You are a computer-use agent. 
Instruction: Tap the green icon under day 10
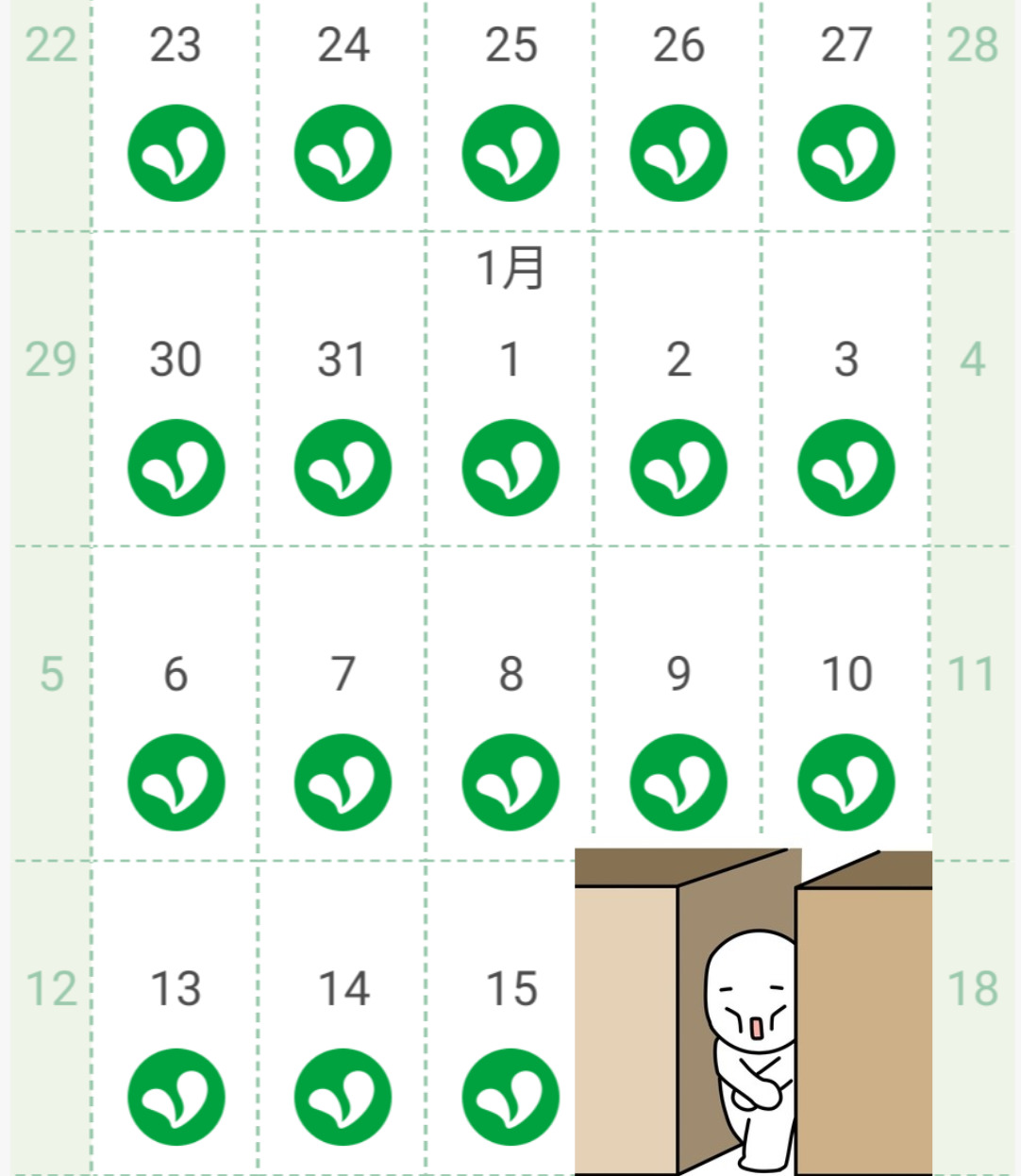(845, 781)
